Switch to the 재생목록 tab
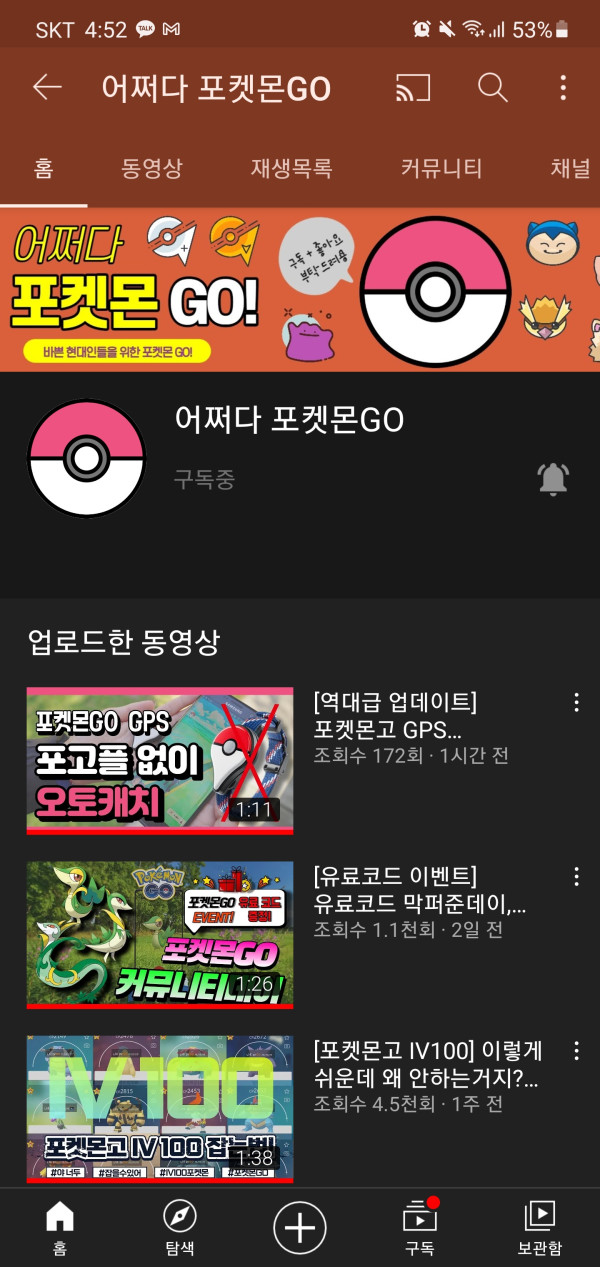600x1267 pixels. [x=291, y=168]
